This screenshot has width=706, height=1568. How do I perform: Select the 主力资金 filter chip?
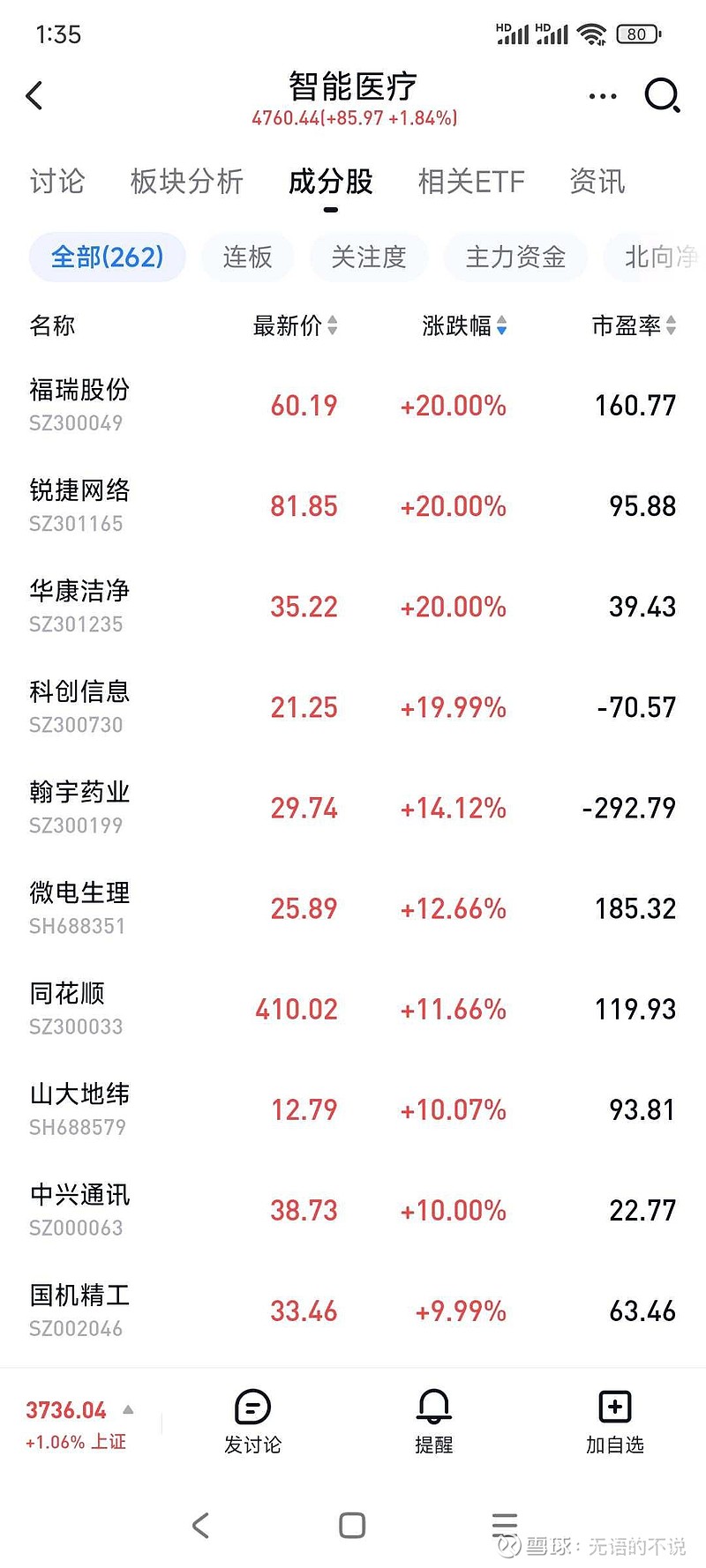click(x=515, y=258)
